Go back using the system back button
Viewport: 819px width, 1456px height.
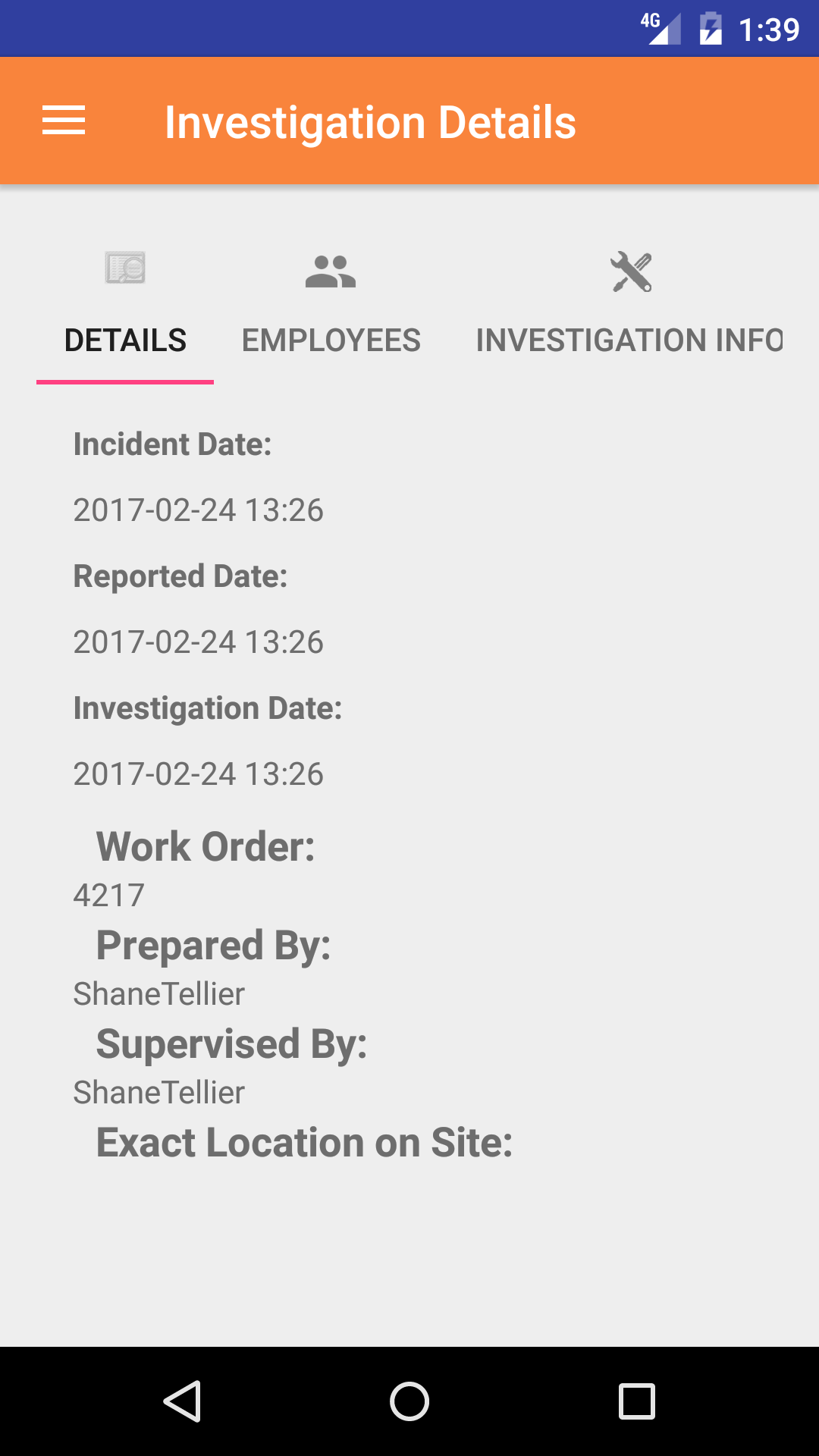point(182,1401)
